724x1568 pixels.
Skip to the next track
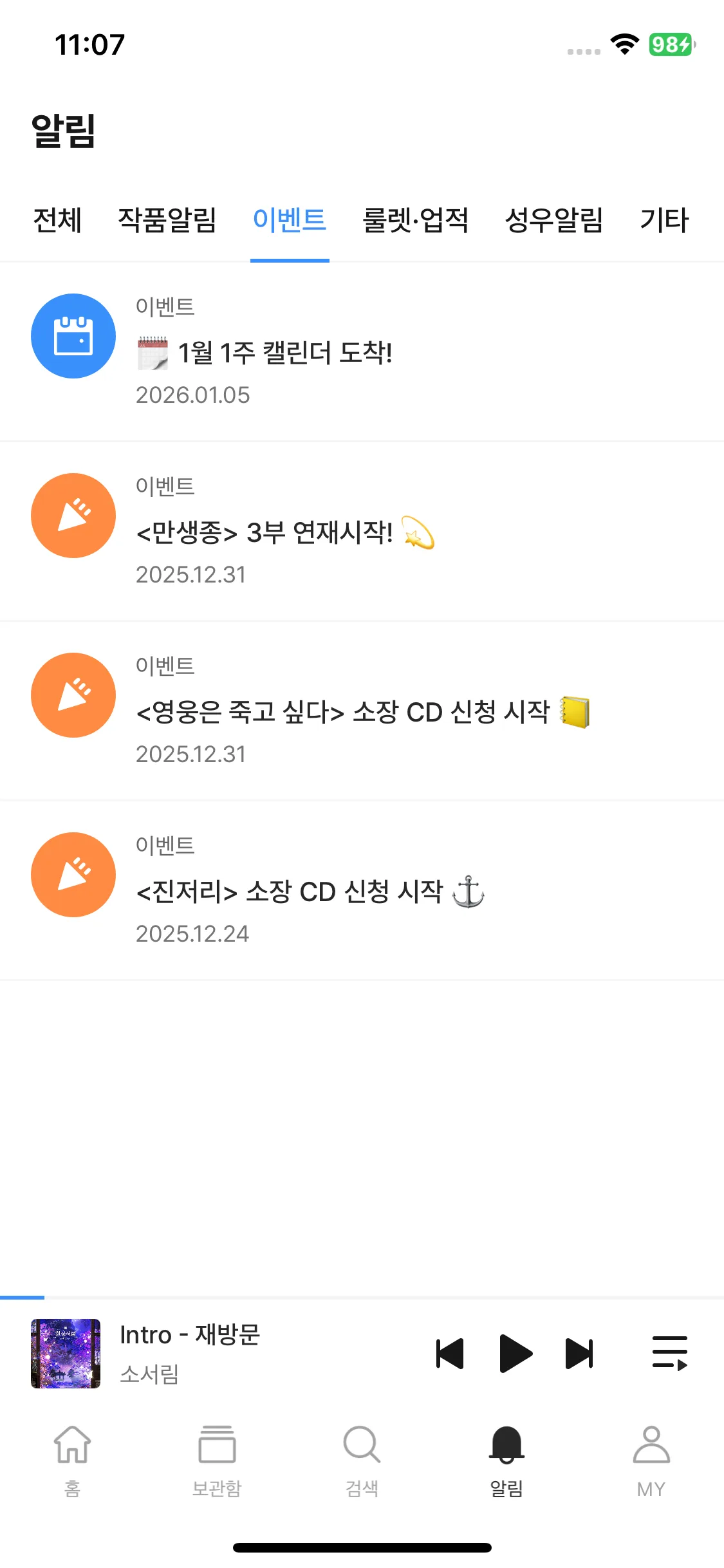pos(579,1353)
